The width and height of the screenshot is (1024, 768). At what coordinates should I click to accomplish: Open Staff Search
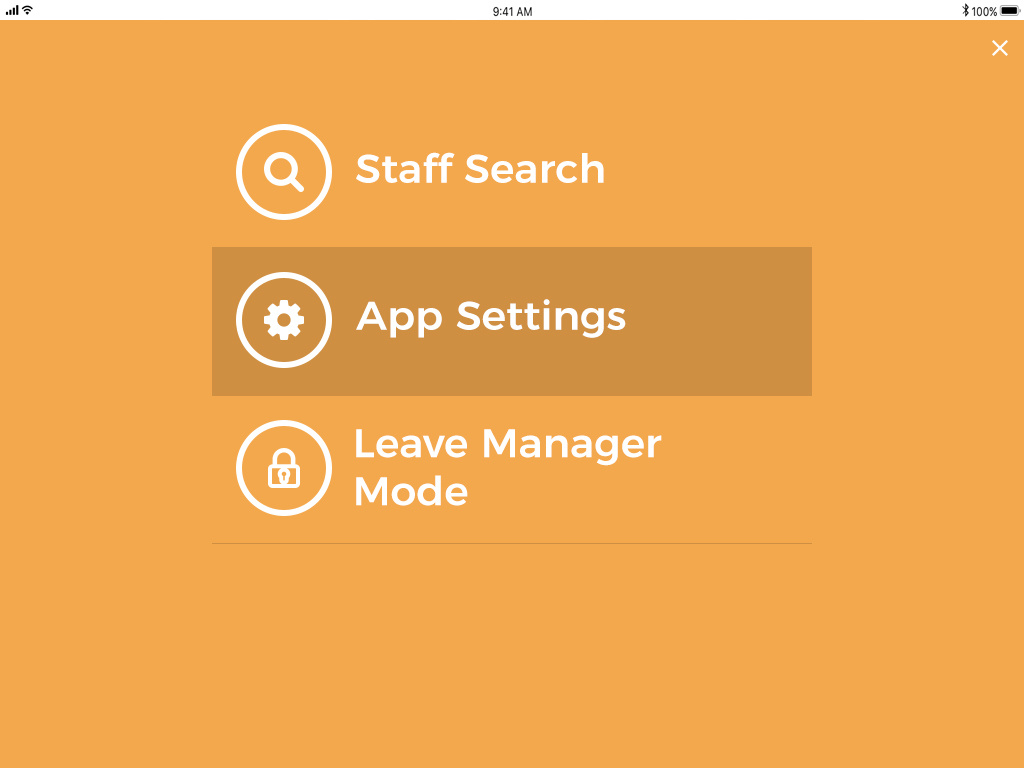480,171
